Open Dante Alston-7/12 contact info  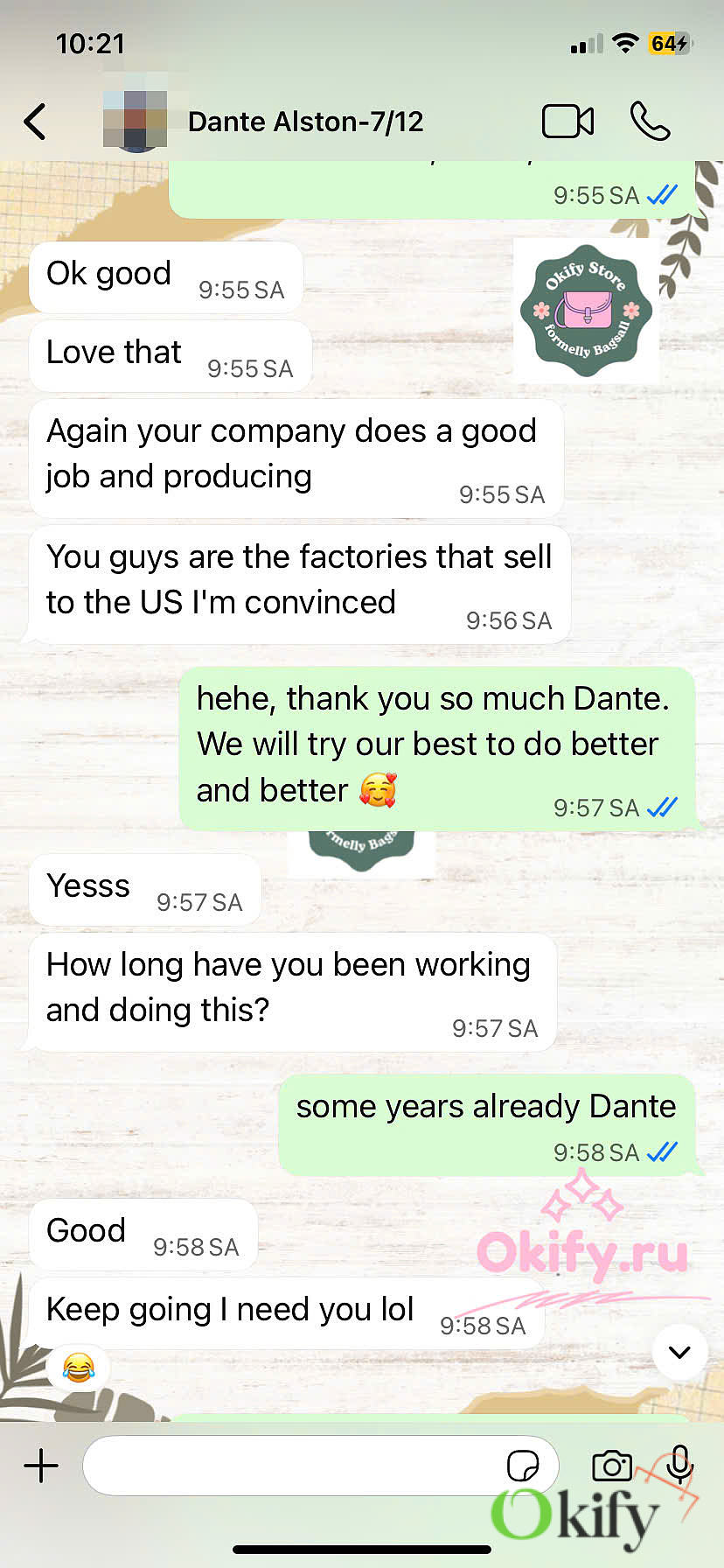point(305,122)
